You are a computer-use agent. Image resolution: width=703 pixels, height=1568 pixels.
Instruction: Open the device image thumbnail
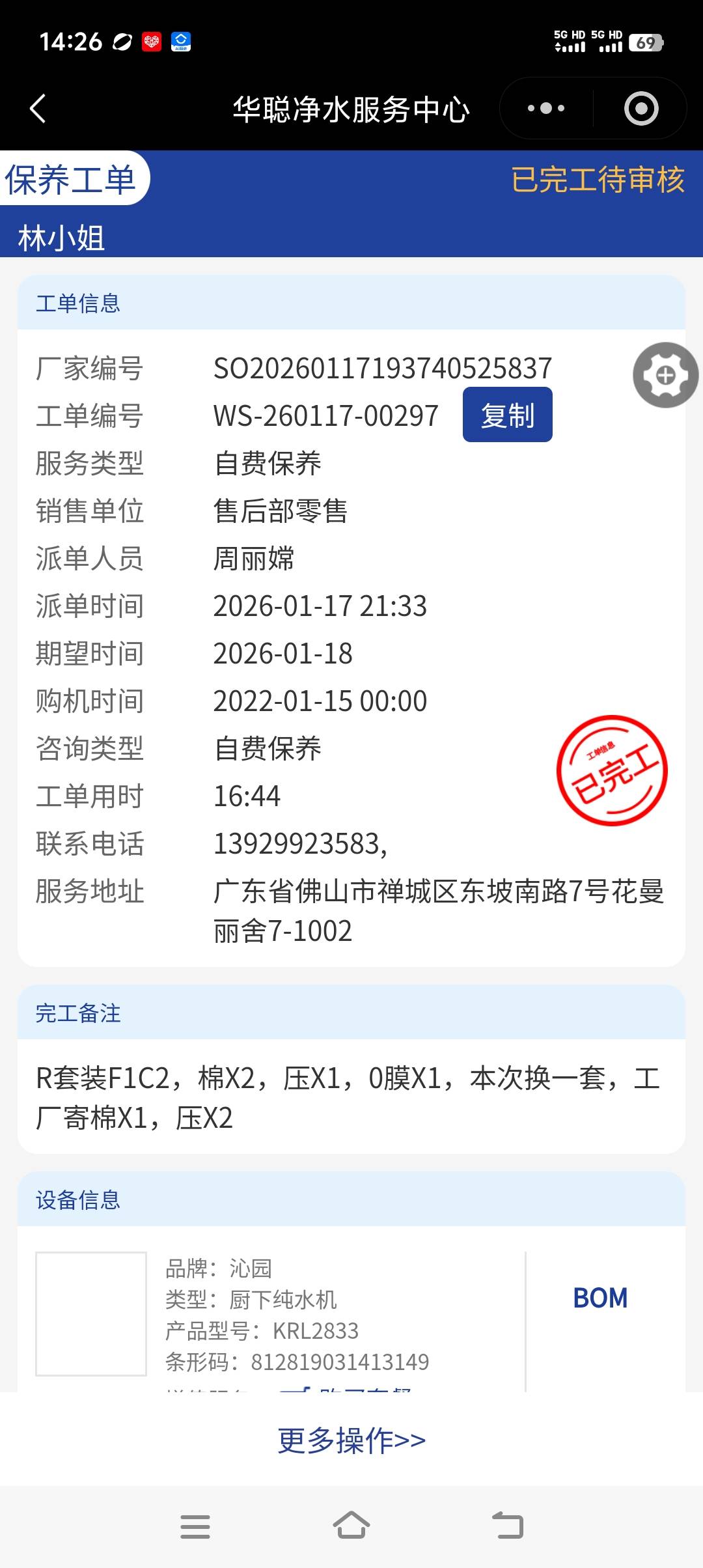(x=91, y=1313)
